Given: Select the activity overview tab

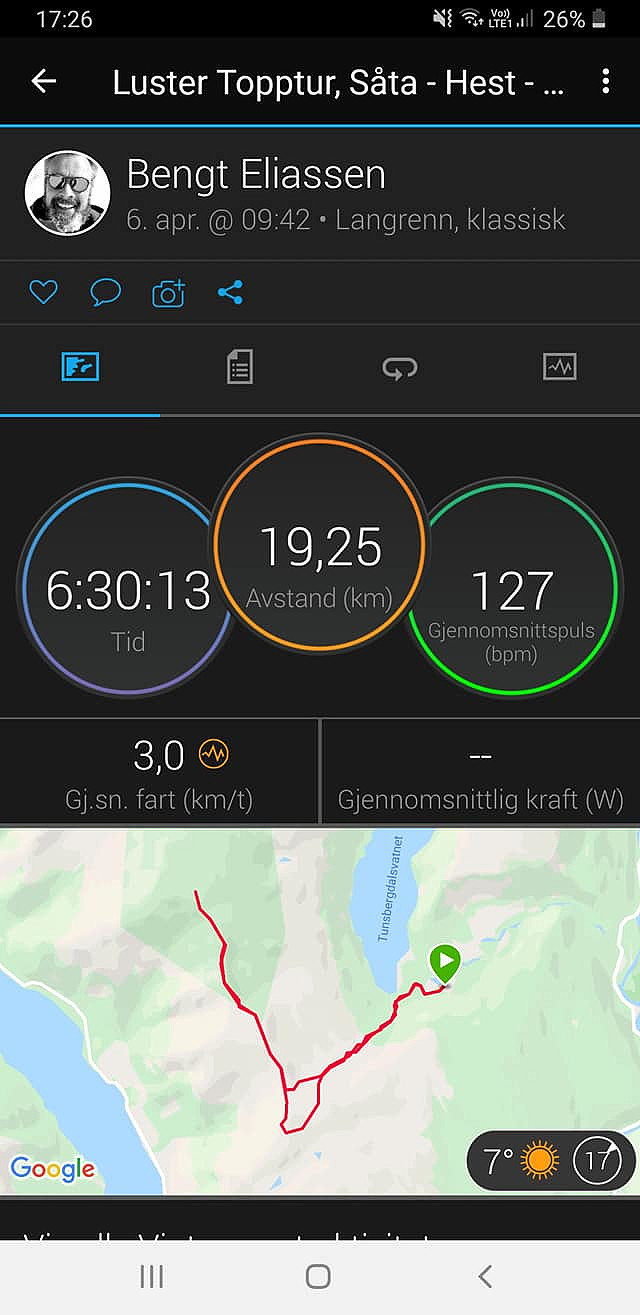Looking at the screenshot, I should [80, 368].
